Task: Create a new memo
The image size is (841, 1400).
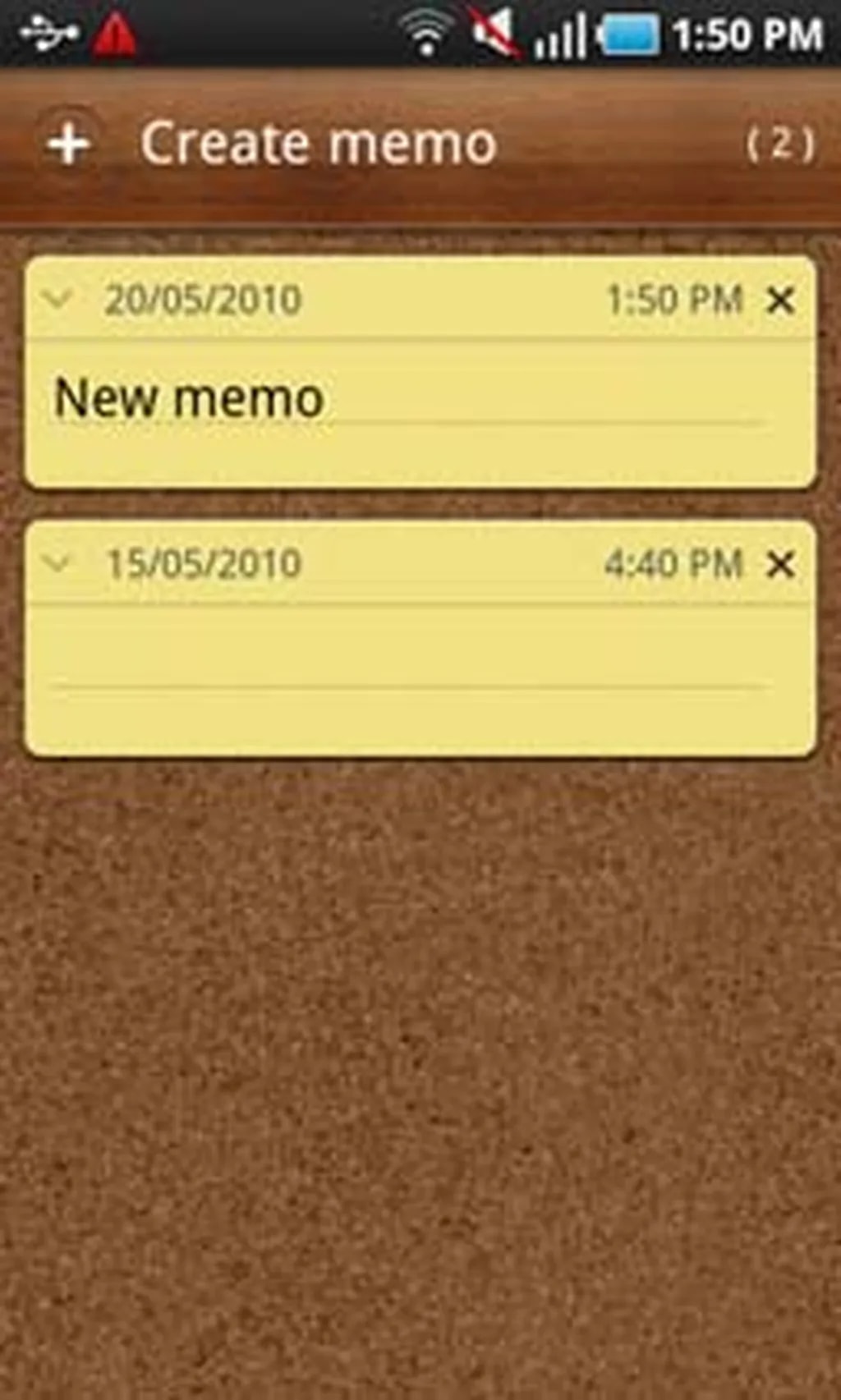Action: pyautogui.click(x=69, y=144)
